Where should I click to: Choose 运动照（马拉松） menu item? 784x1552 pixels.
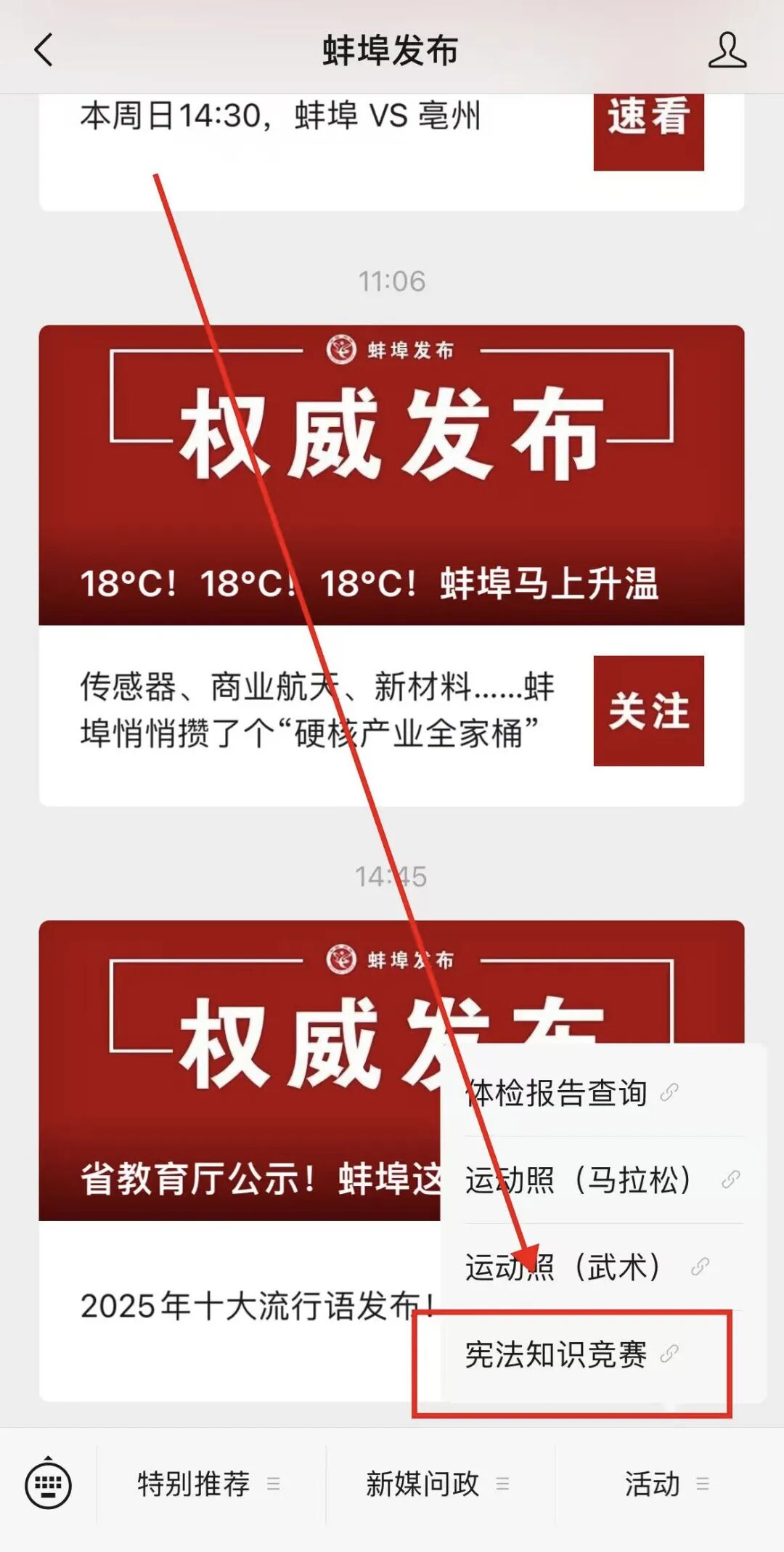pyautogui.click(x=578, y=1180)
